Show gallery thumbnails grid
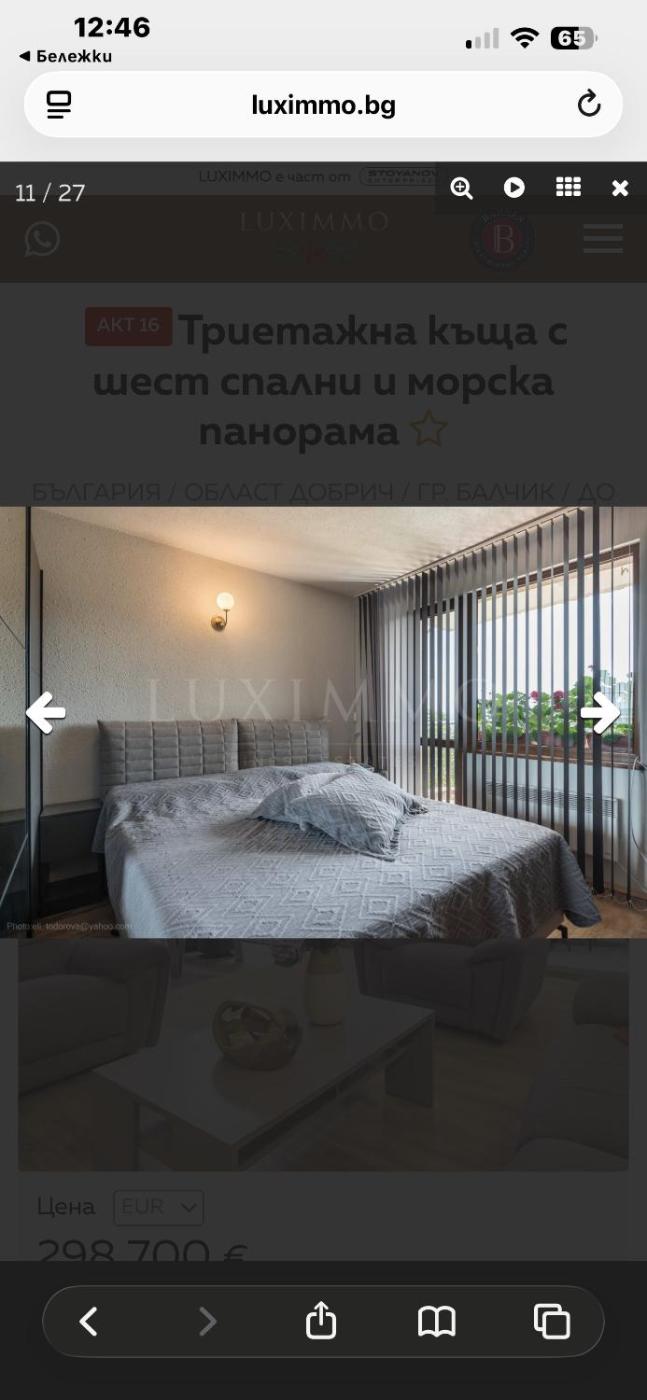The image size is (647, 1400). point(568,188)
